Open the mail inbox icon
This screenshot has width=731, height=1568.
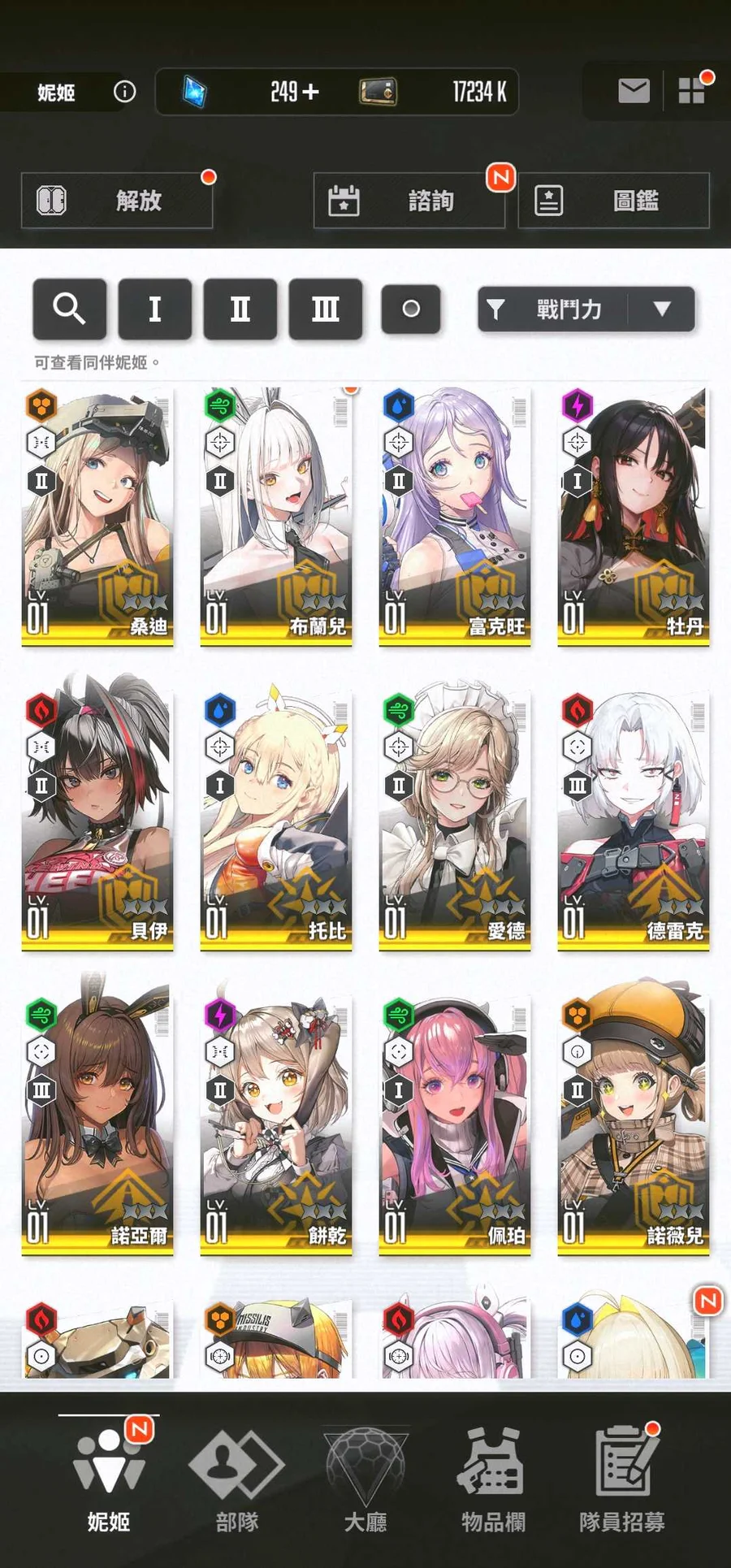634,91
